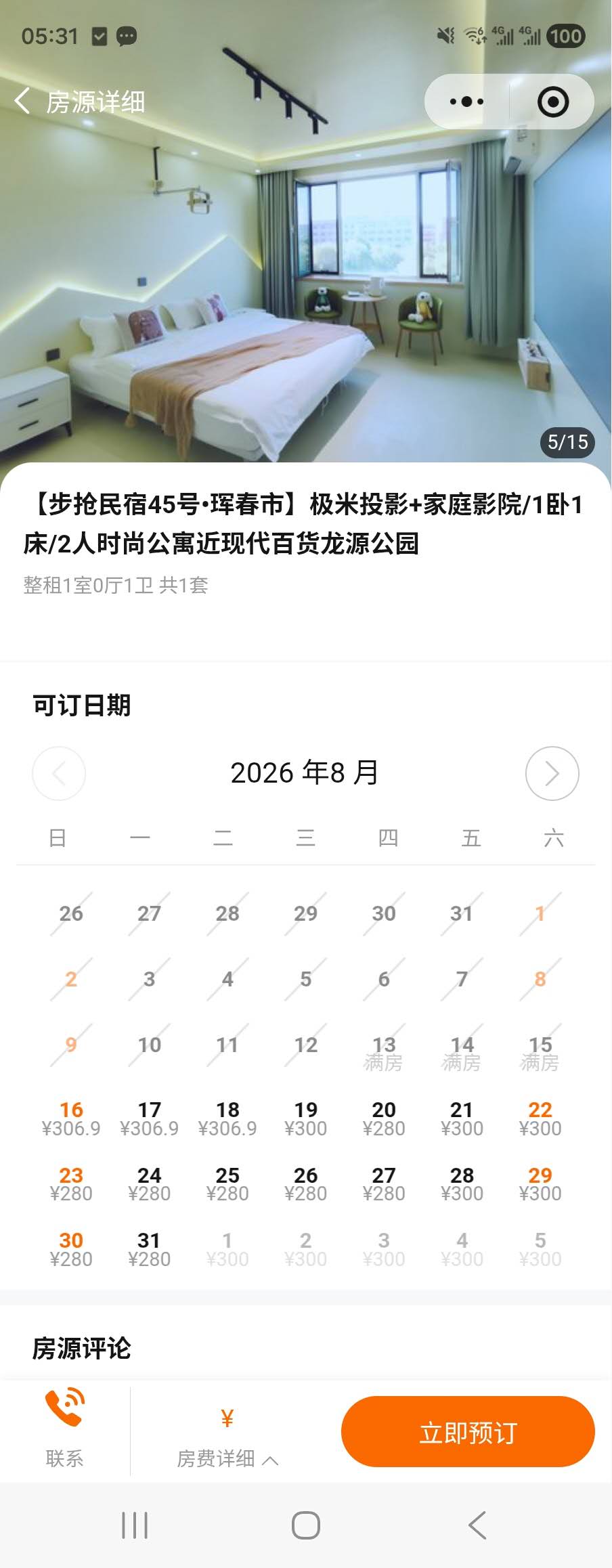Choose August 28 priced ¥300
This screenshot has height=1568, width=612.
point(462,1184)
